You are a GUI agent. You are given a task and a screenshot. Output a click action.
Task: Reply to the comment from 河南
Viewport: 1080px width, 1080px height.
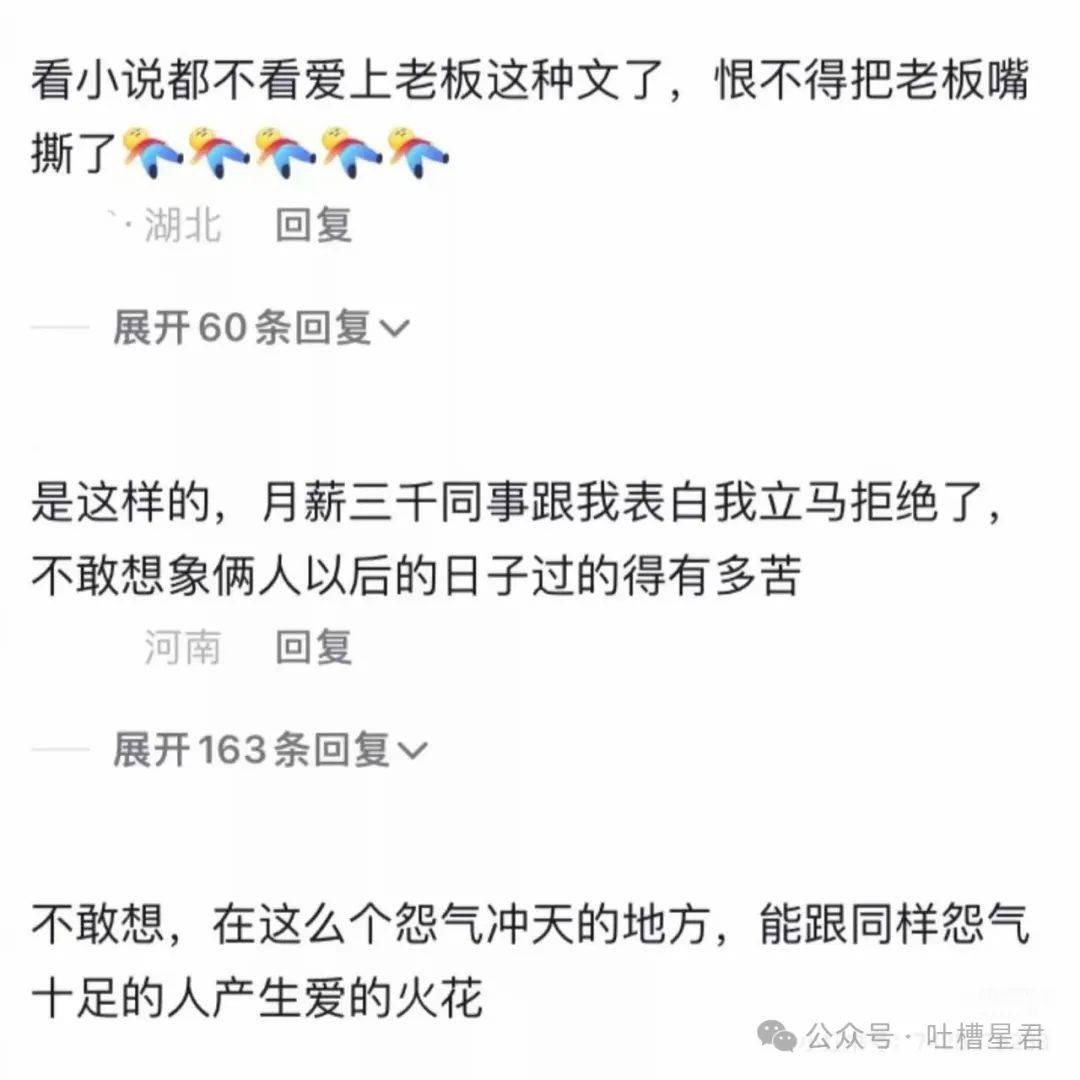(x=314, y=648)
